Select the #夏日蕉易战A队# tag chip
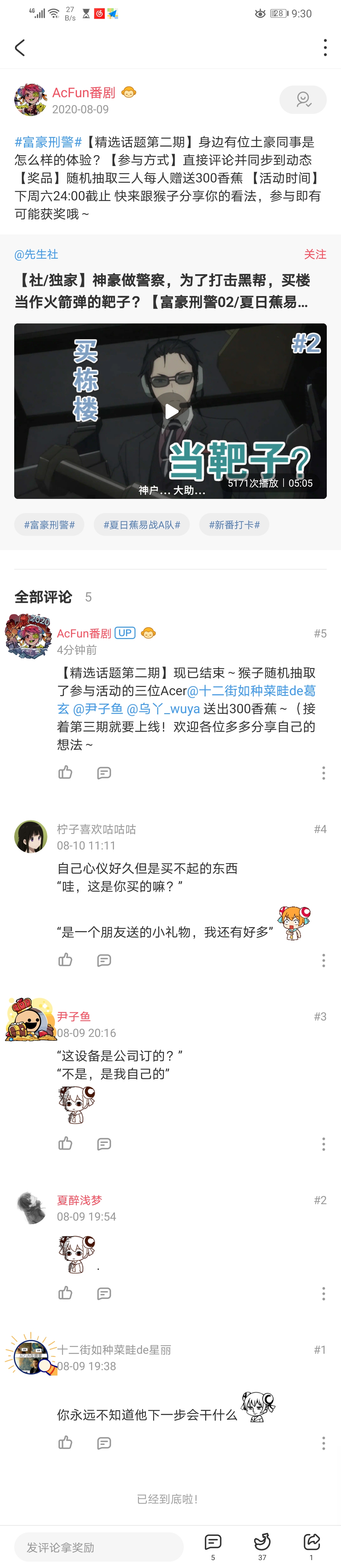The image size is (341, 1568). click(x=141, y=525)
